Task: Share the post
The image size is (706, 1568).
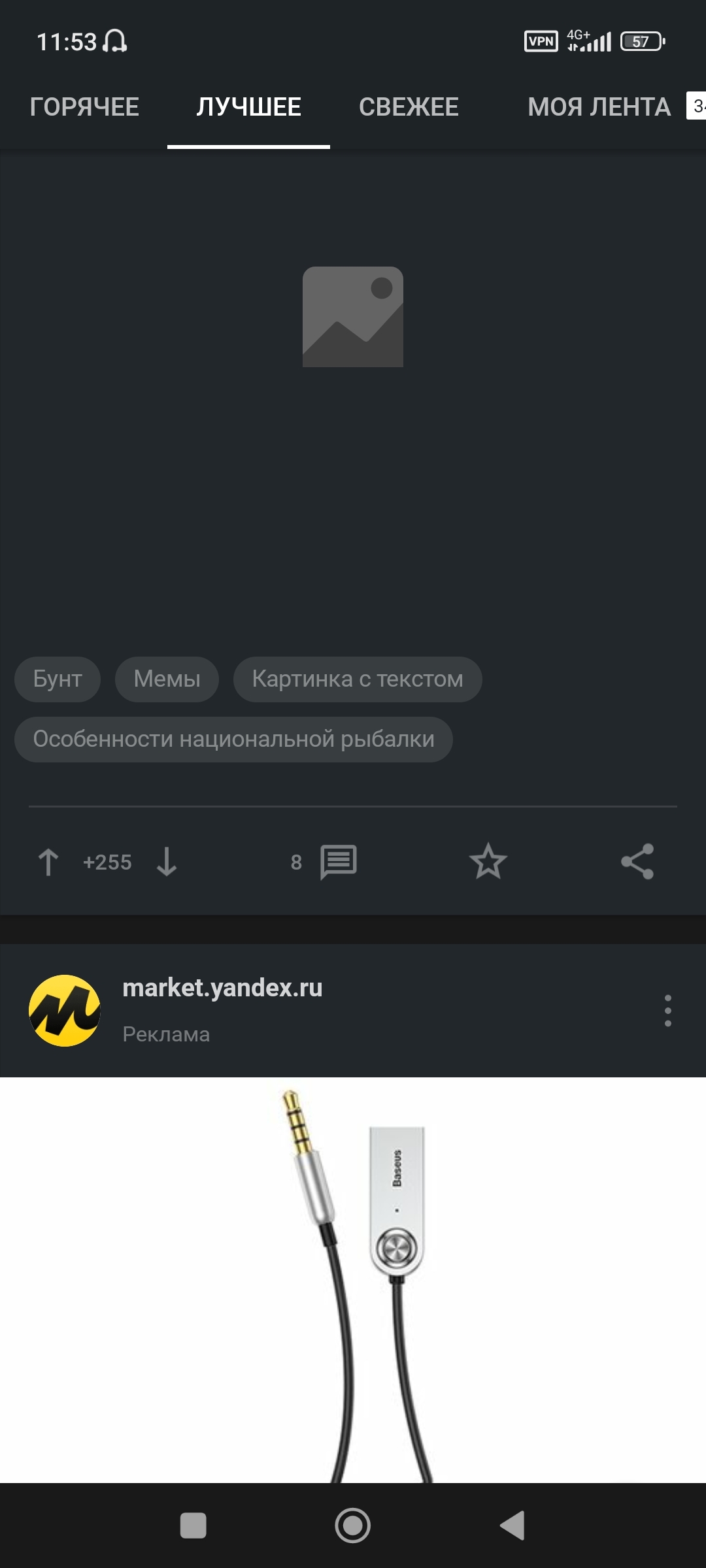Action: tap(637, 862)
